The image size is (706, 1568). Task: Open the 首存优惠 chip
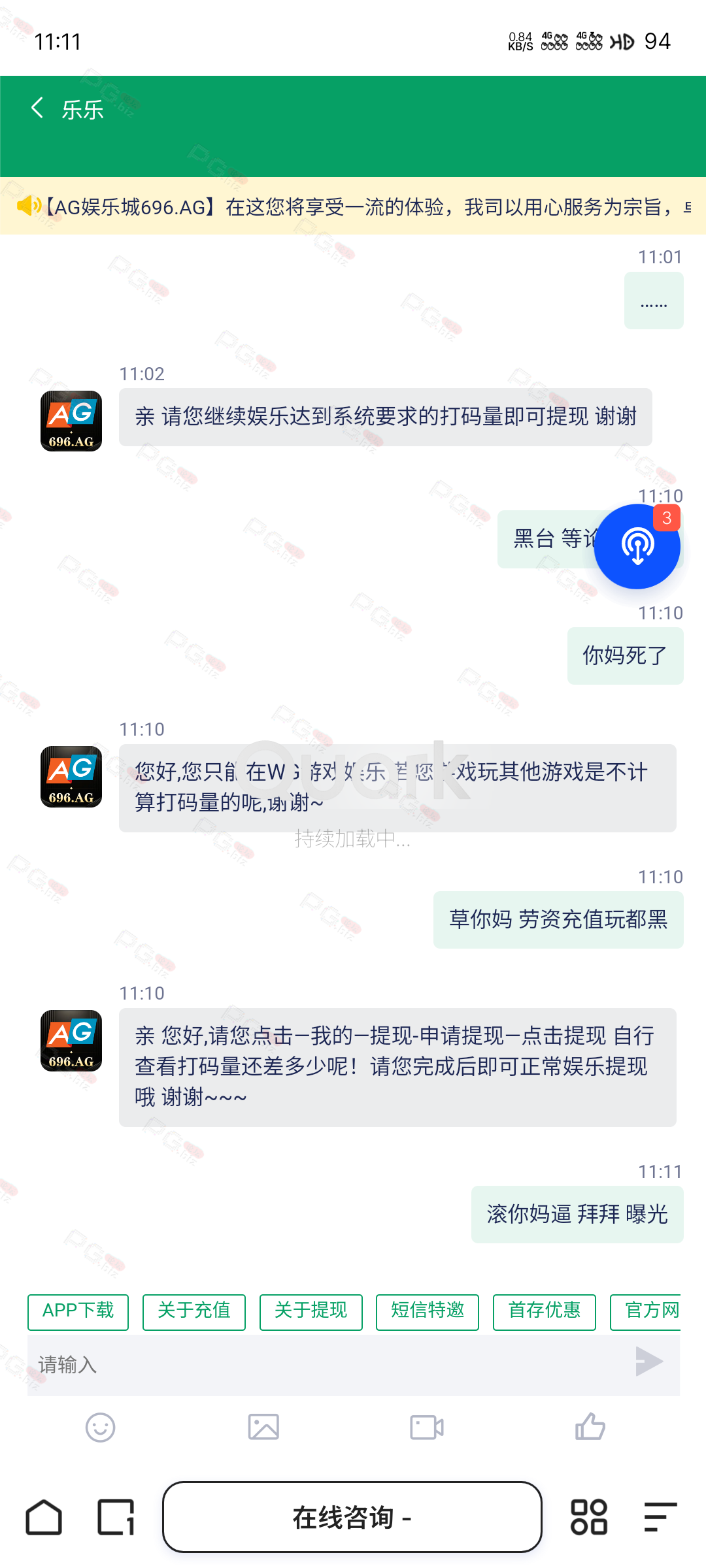click(x=545, y=1312)
